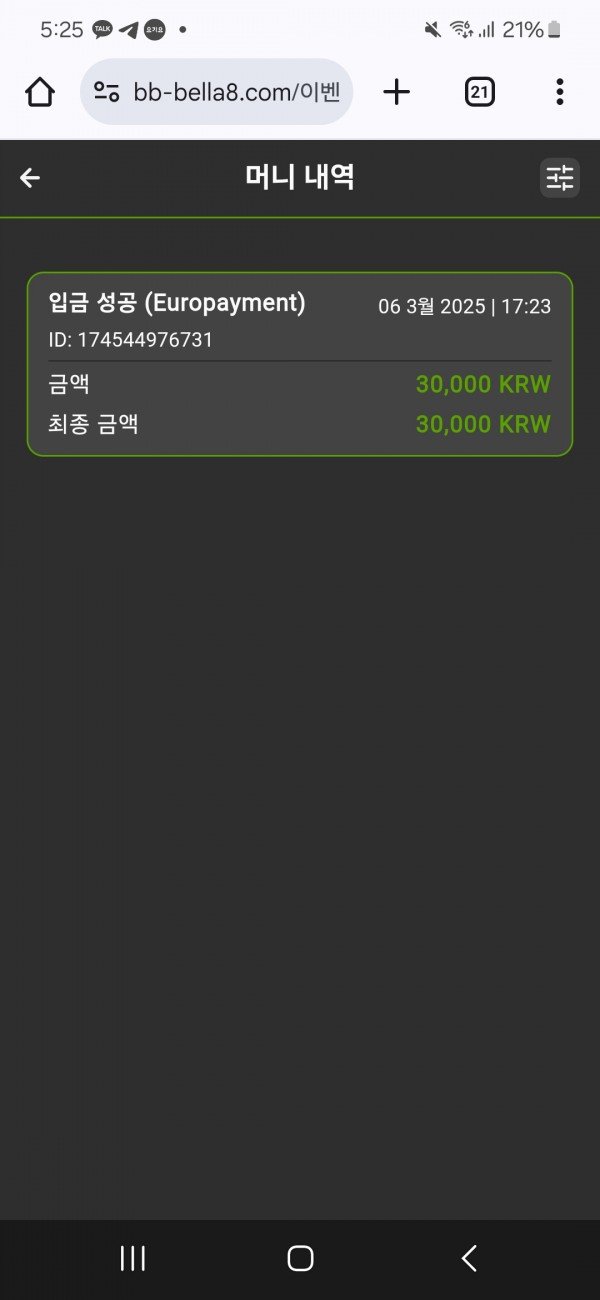Select the bb-bella8.com address bar
The height and width of the screenshot is (1300, 600).
[x=236, y=92]
